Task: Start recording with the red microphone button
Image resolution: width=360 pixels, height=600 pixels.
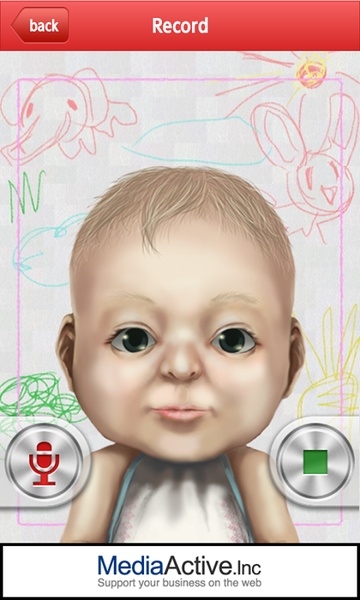Action: [44, 464]
